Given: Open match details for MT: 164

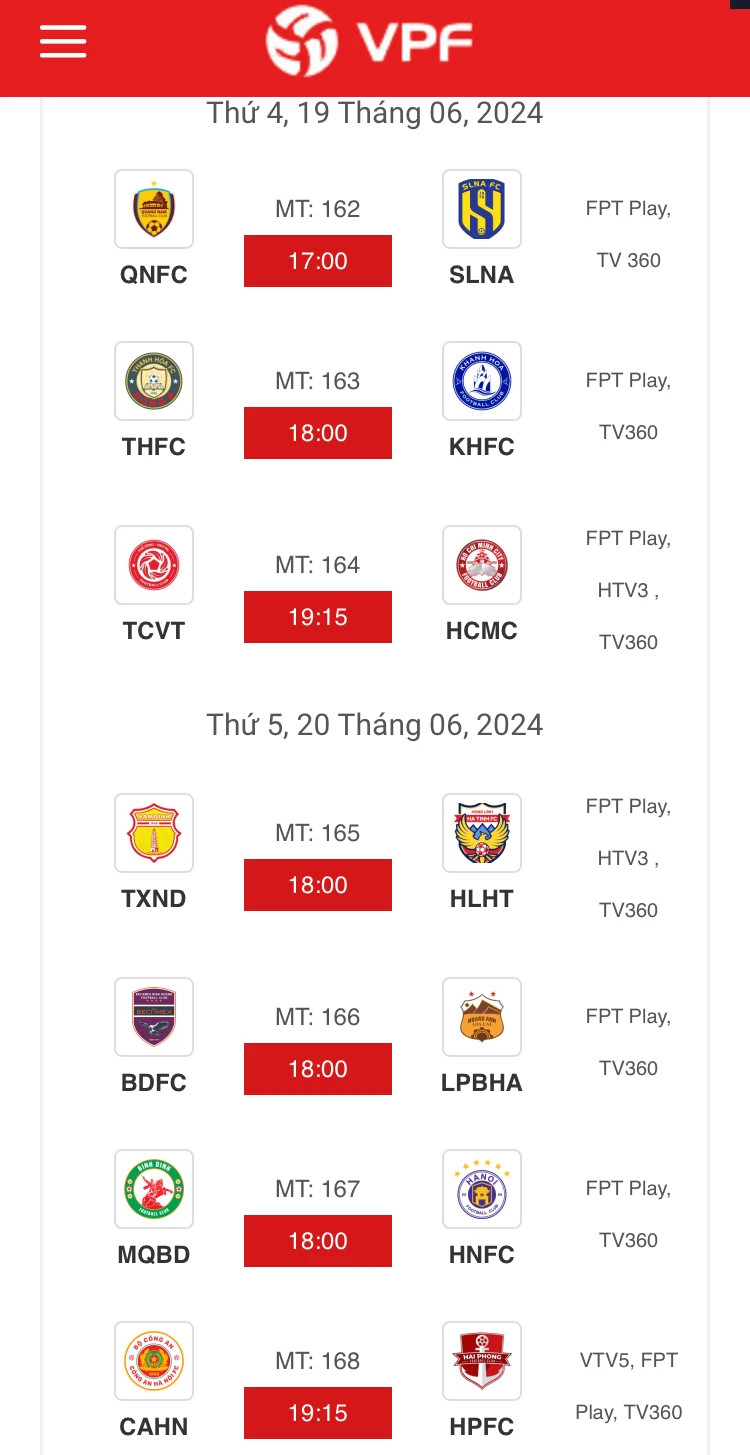Looking at the screenshot, I should (317, 565).
